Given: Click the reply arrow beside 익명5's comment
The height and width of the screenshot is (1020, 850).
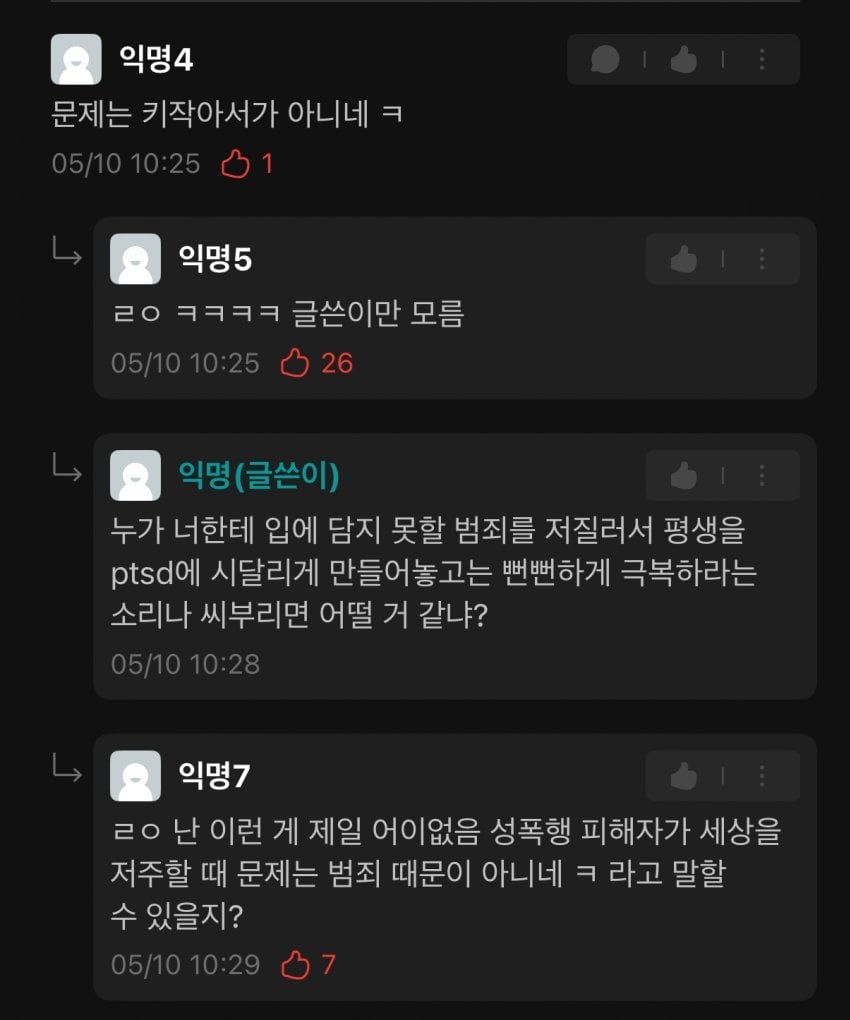Looking at the screenshot, I should click(65, 258).
